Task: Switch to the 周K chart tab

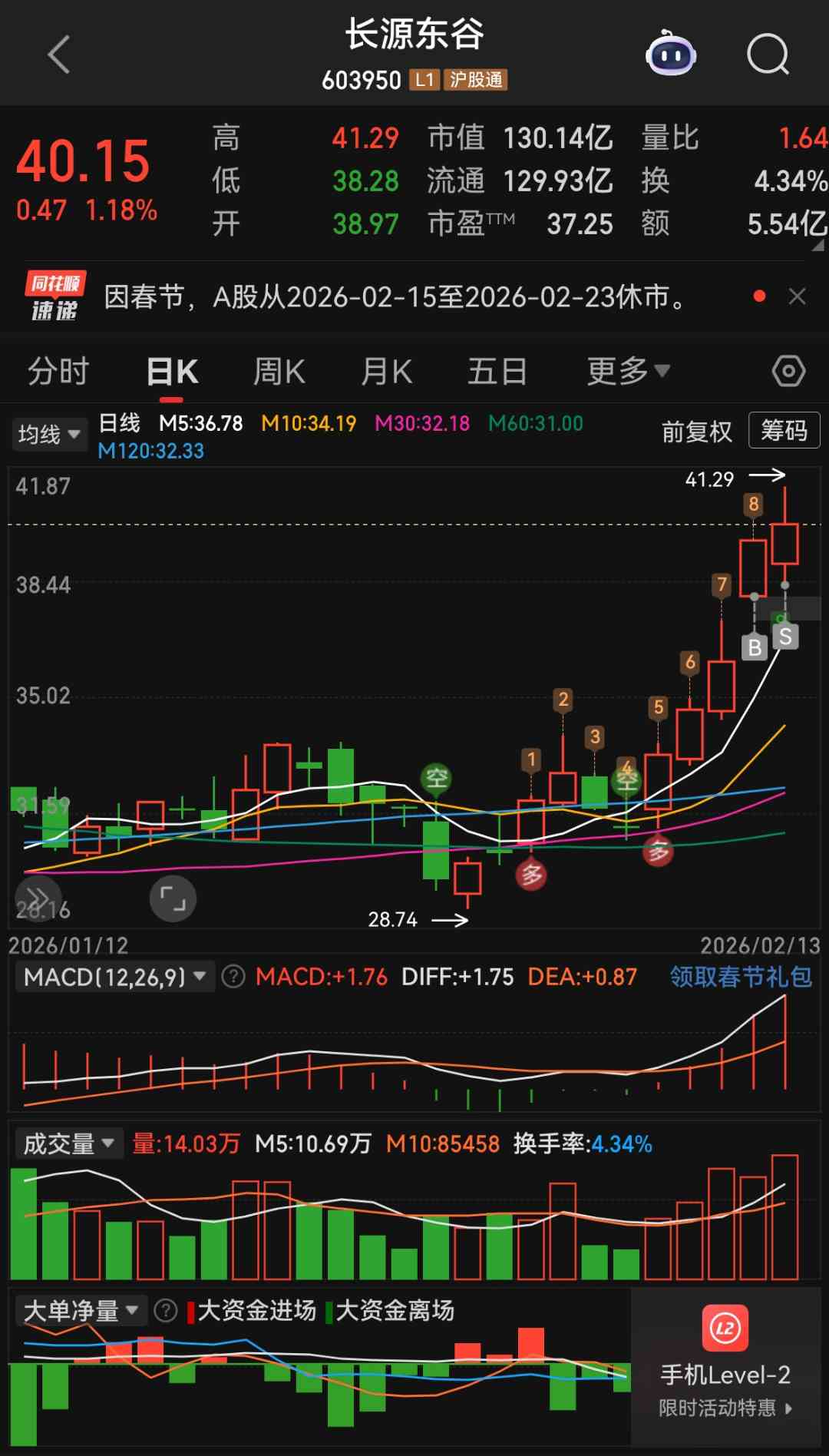Action: 279,372
